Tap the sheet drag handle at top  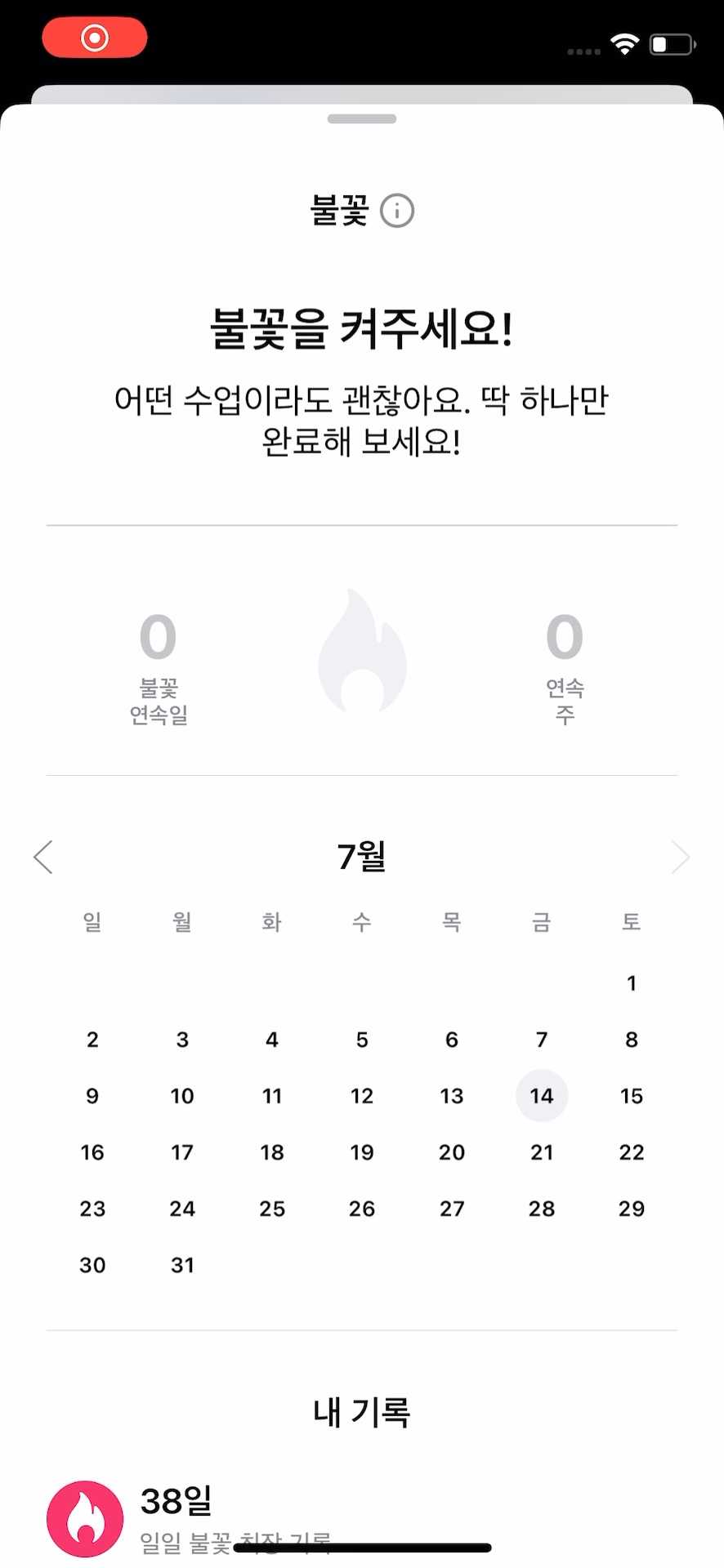[362, 118]
